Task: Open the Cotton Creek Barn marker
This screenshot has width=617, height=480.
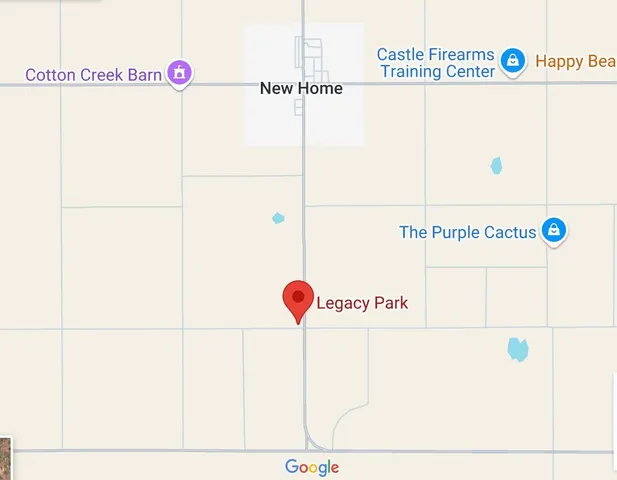Action: [180, 73]
